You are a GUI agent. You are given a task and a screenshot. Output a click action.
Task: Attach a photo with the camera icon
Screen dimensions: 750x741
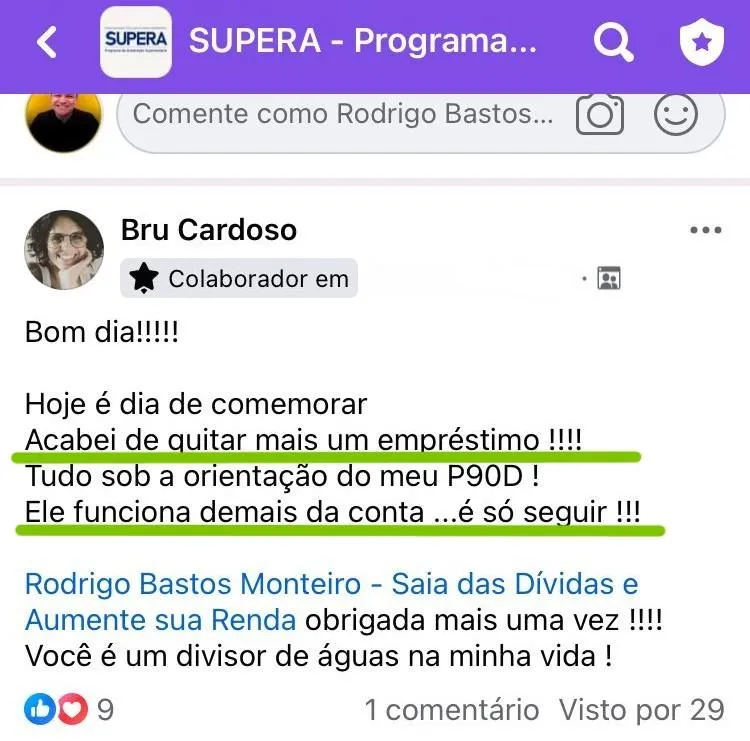(x=600, y=115)
